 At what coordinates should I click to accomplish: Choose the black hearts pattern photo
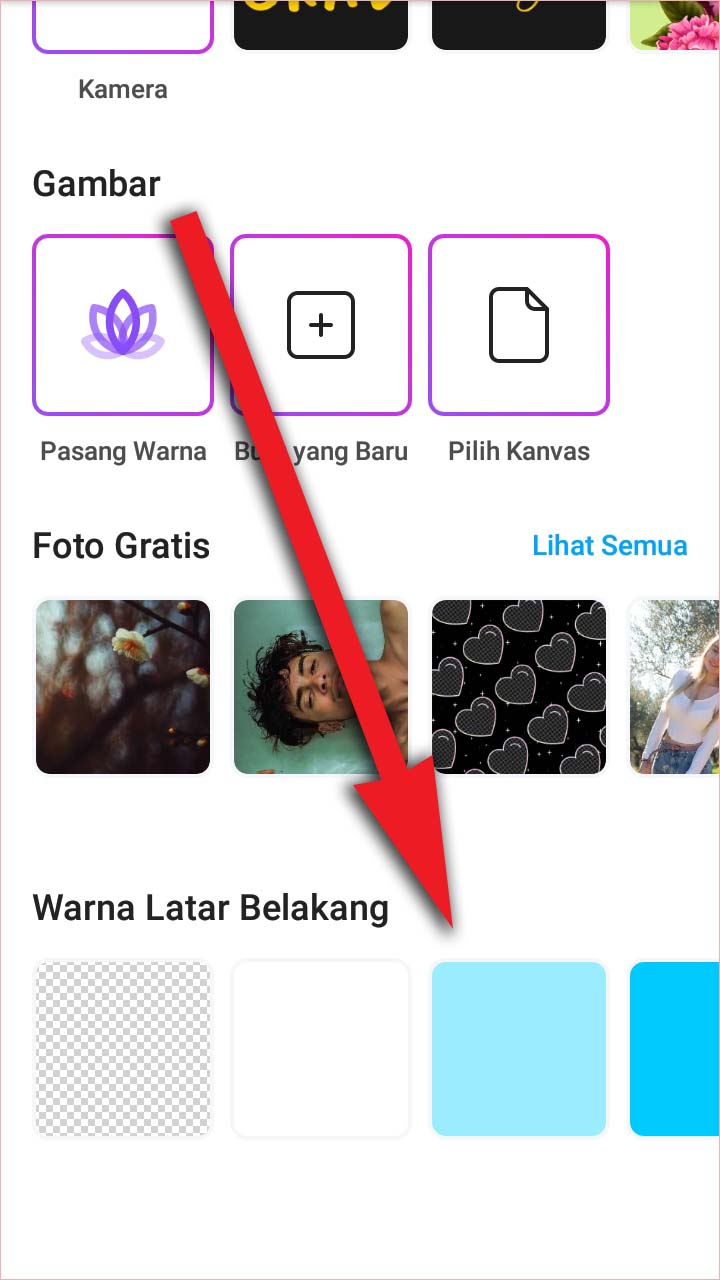click(x=518, y=687)
